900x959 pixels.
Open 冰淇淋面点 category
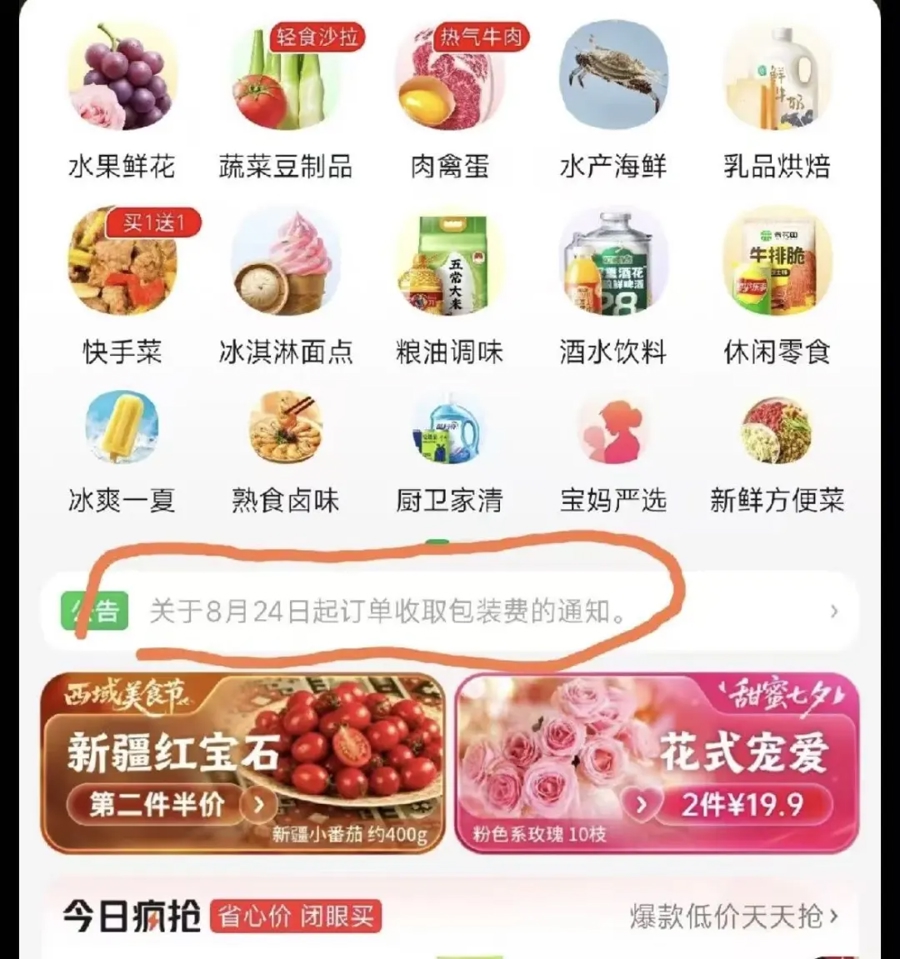pos(286,286)
